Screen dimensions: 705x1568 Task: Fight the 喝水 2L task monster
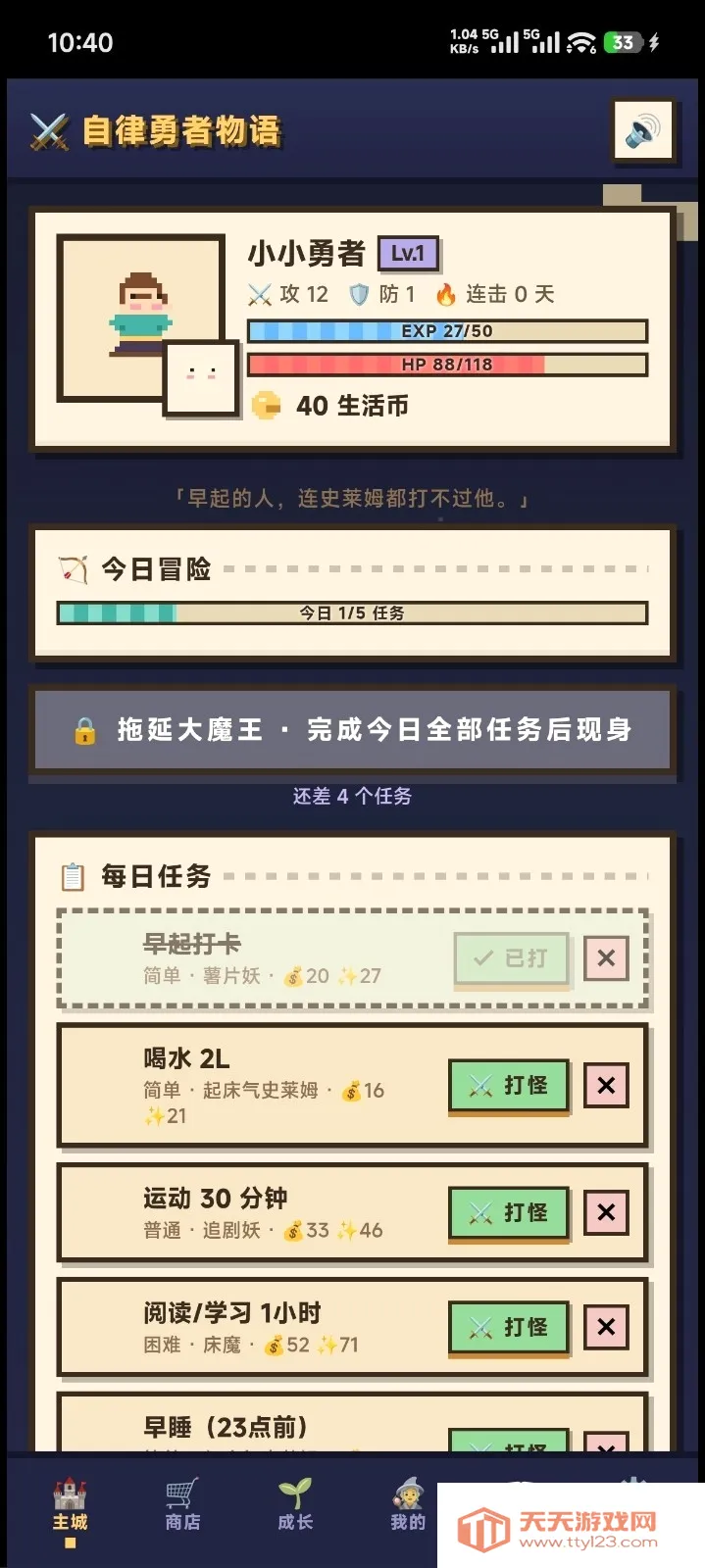(x=509, y=1086)
